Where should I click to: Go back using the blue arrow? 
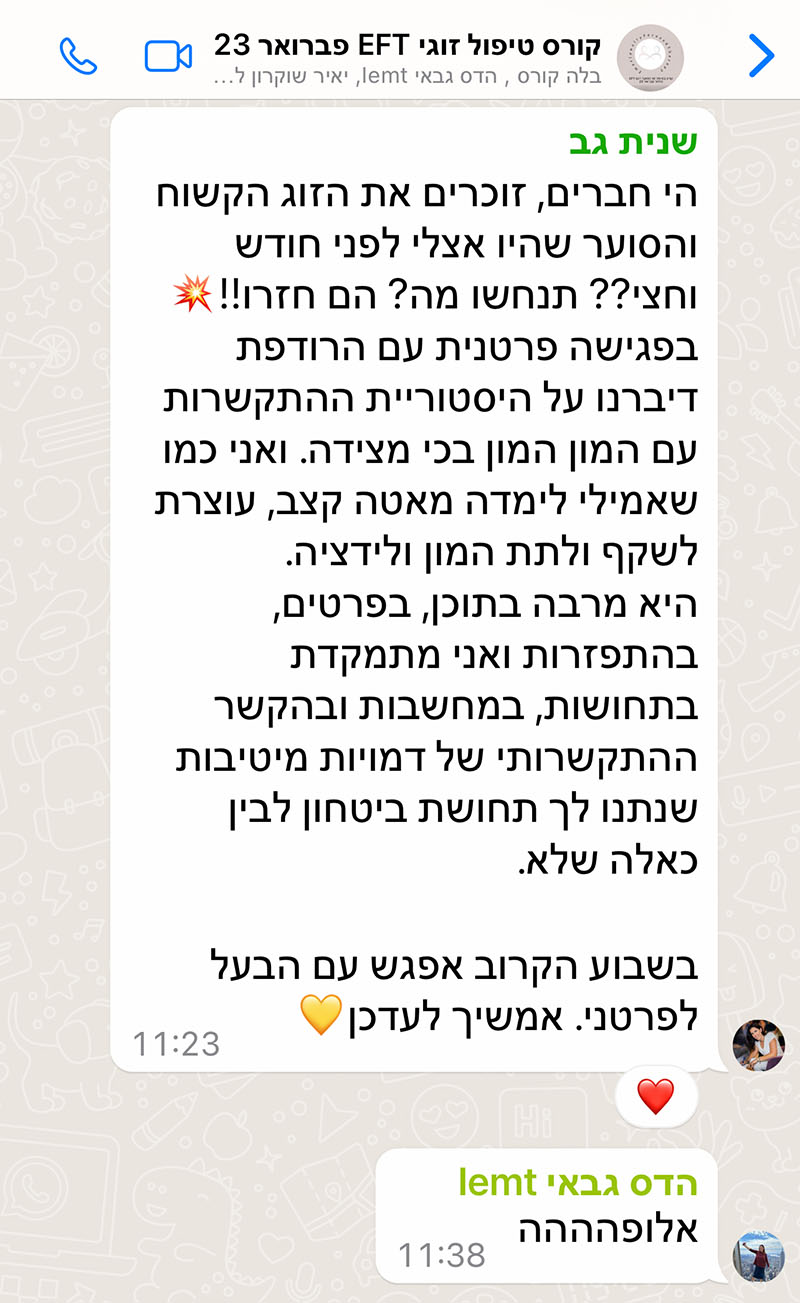(761, 56)
